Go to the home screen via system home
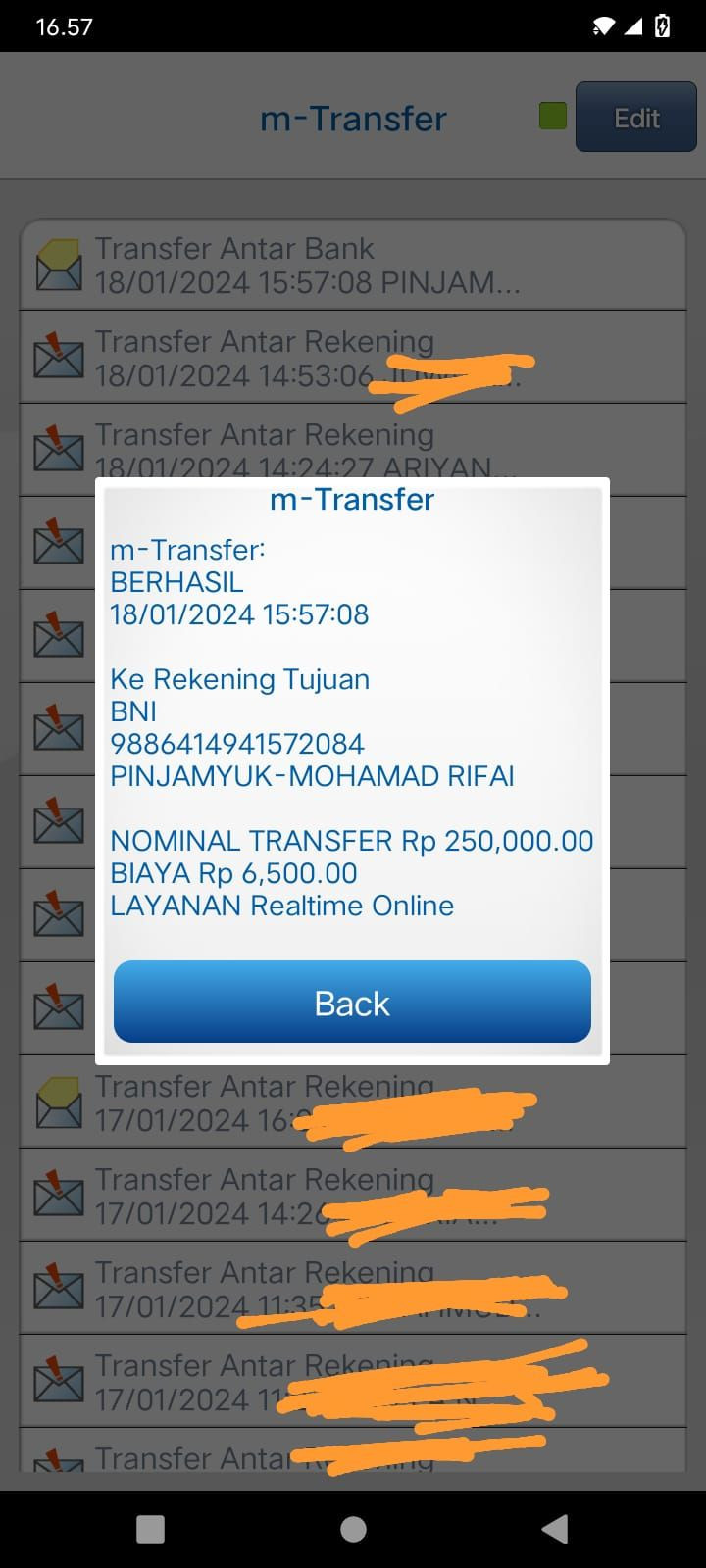 coord(353,1529)
